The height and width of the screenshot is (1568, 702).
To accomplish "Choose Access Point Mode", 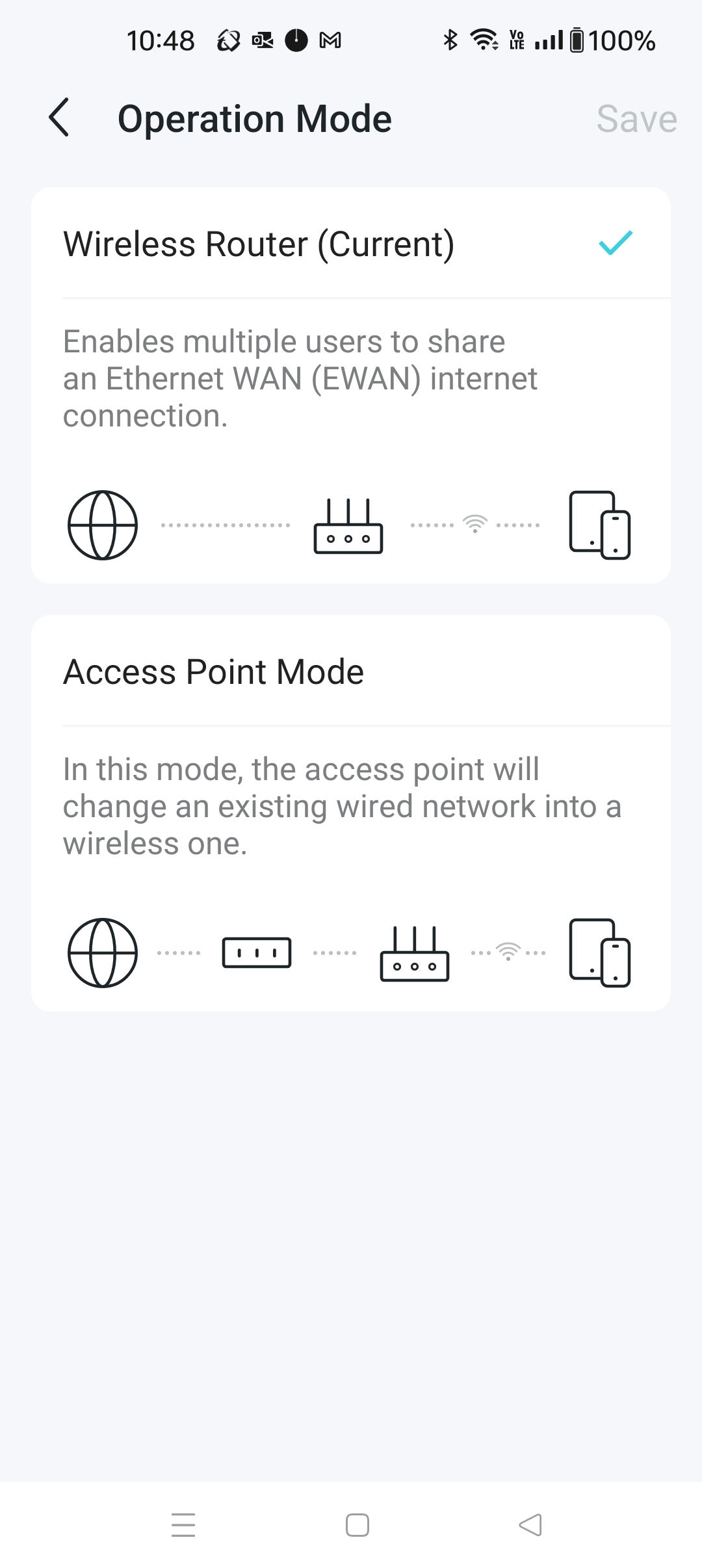I will (350, 672).
